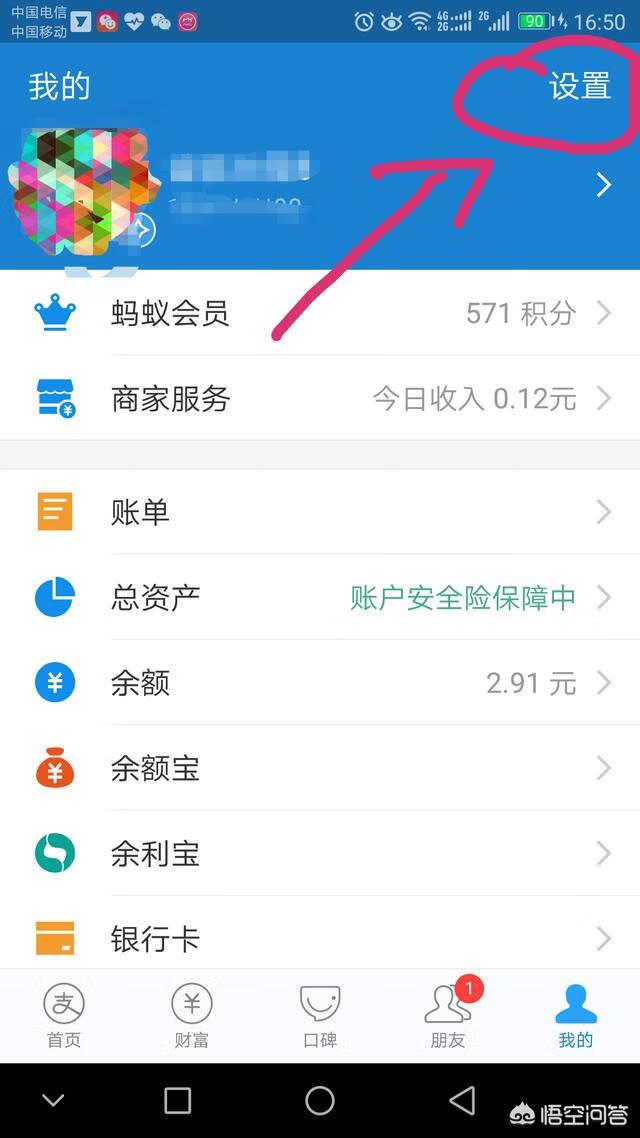Open 蚂蚁会员 points row
This screenshot has height=1138, width=640.
(x=320, y=314)
